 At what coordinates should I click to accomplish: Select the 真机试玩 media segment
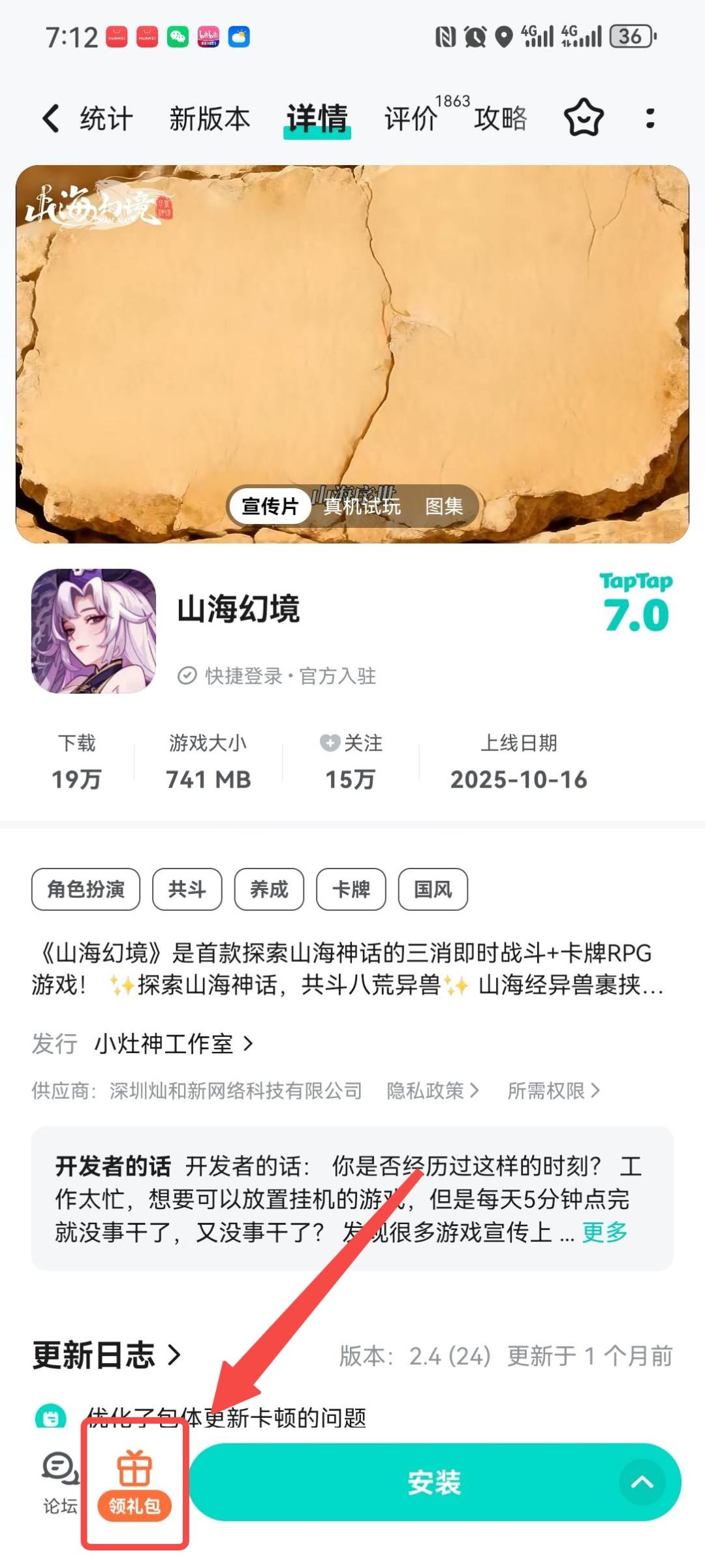point(362,506)
